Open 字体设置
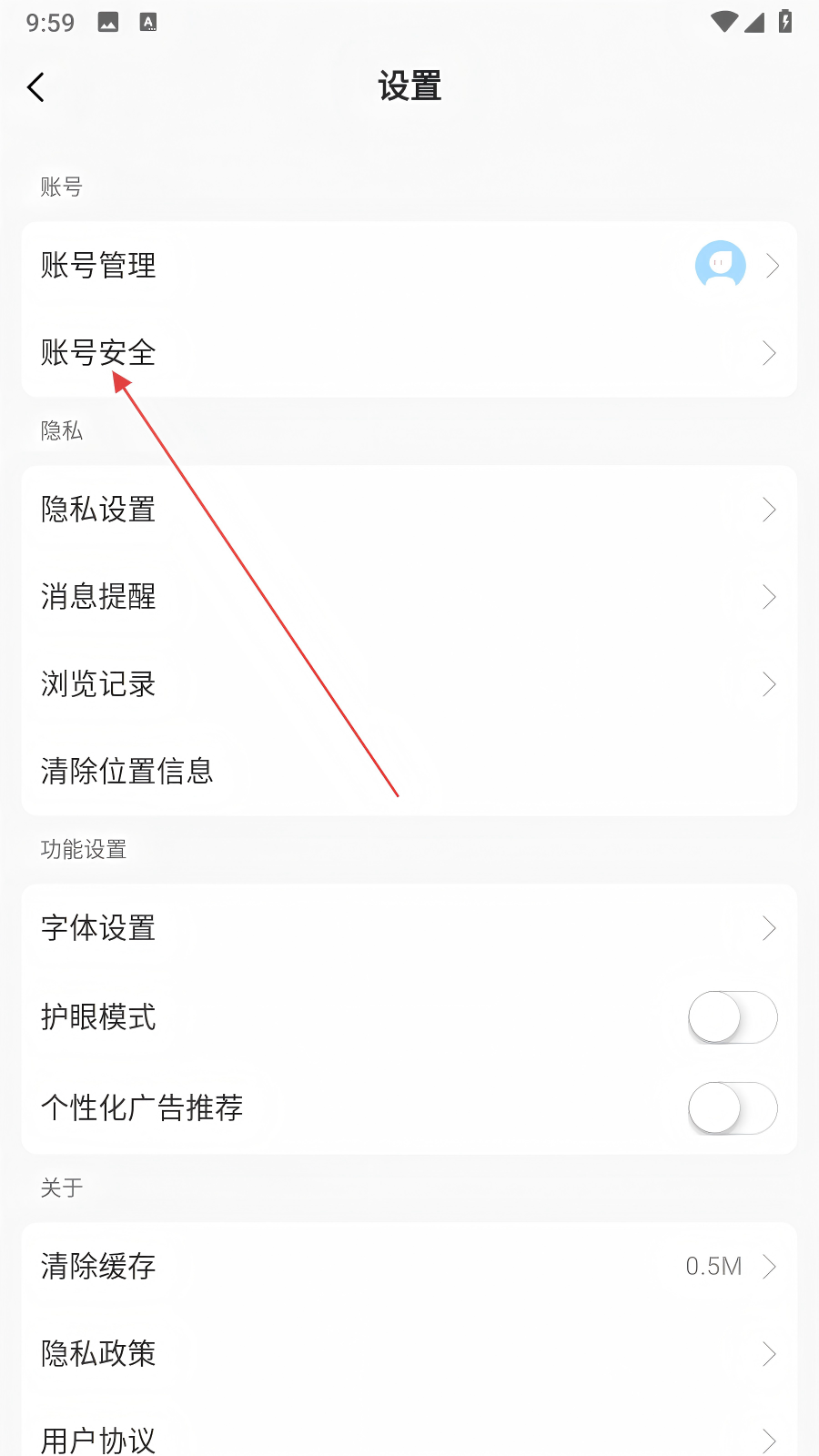Screen dimensions: 819x1456 click(409, 928)
